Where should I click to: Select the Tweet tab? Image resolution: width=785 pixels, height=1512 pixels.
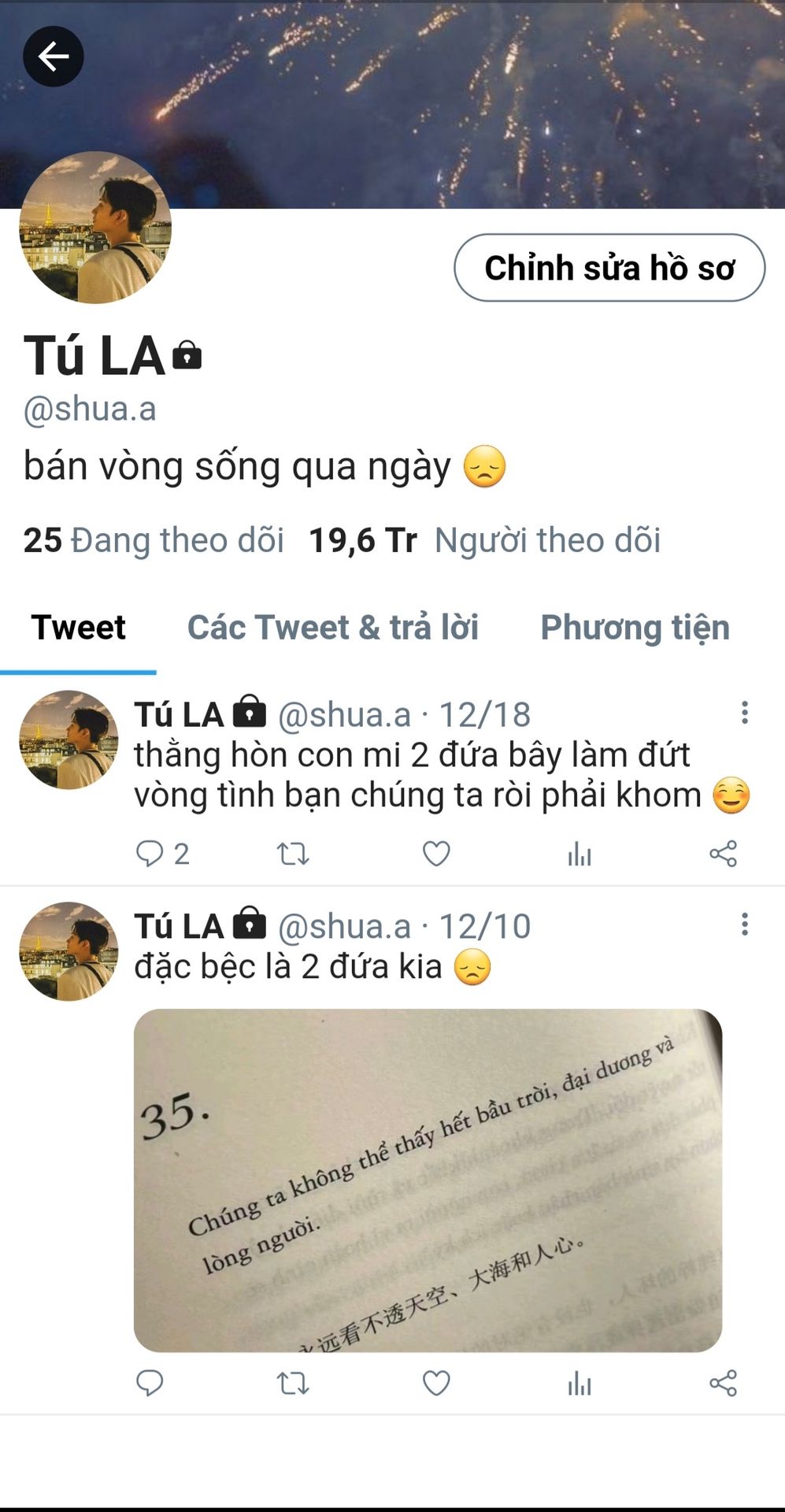pos(78,628)
